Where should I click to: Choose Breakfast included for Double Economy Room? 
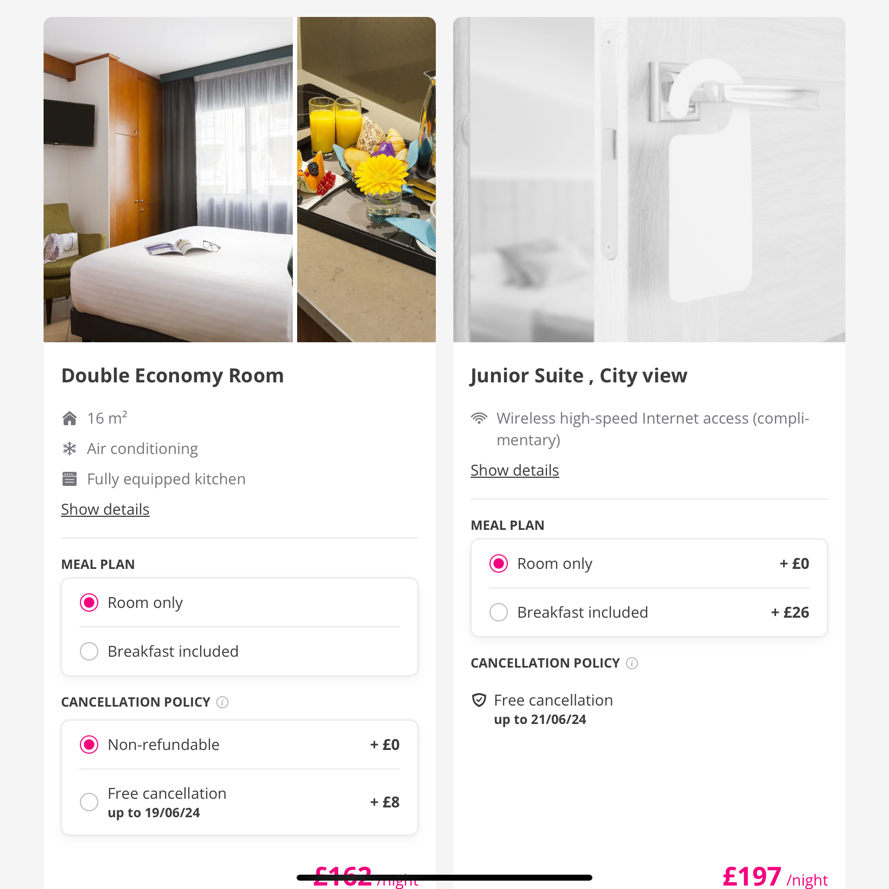89,652
